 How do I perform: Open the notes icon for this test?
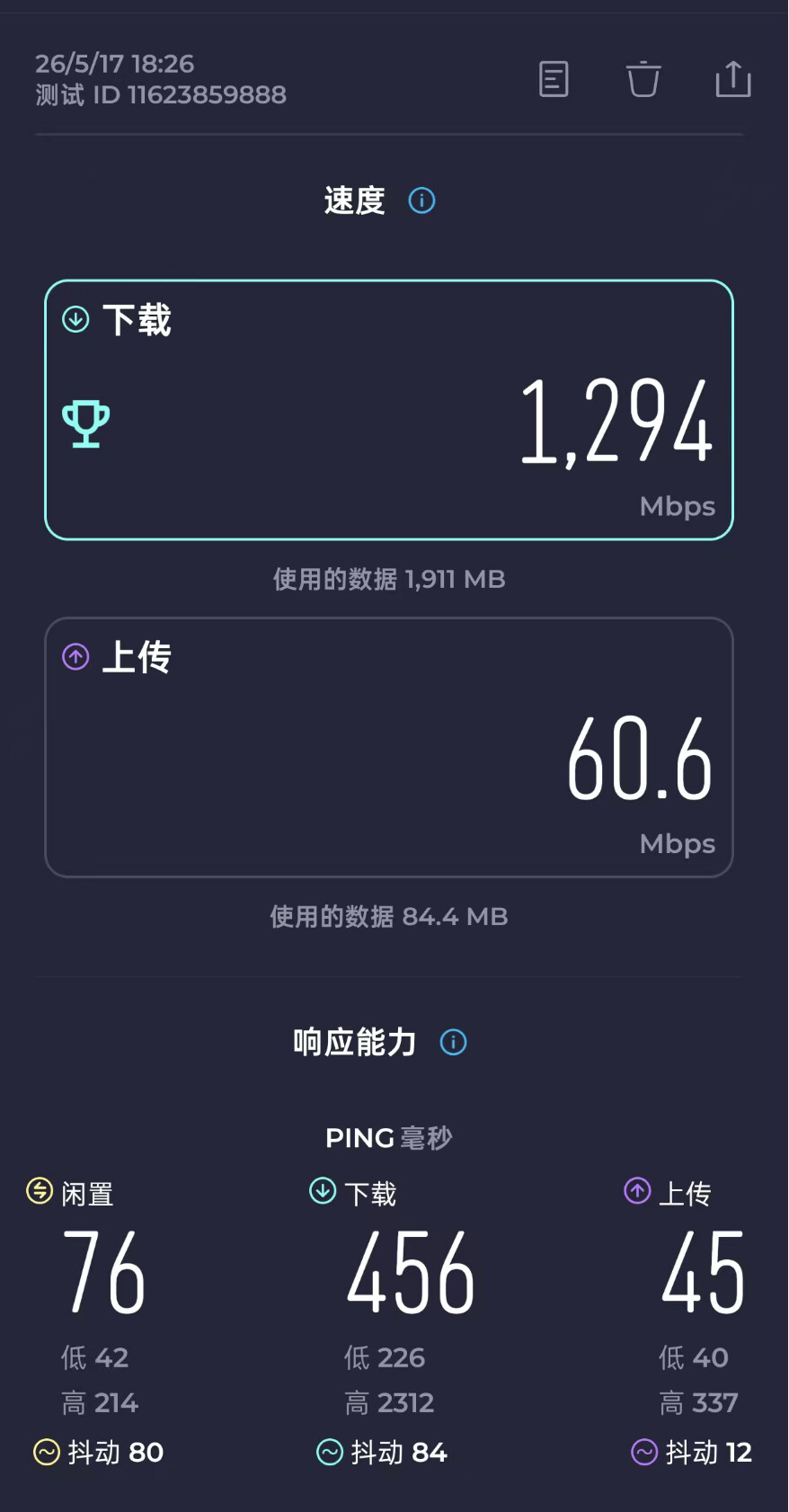(x=554, y=79)
